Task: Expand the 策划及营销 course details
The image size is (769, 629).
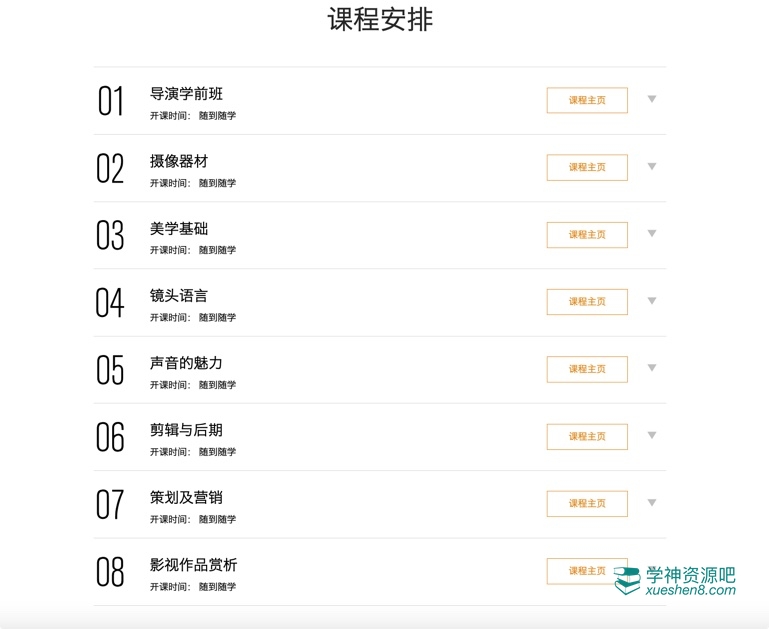Action: point(652,502)
